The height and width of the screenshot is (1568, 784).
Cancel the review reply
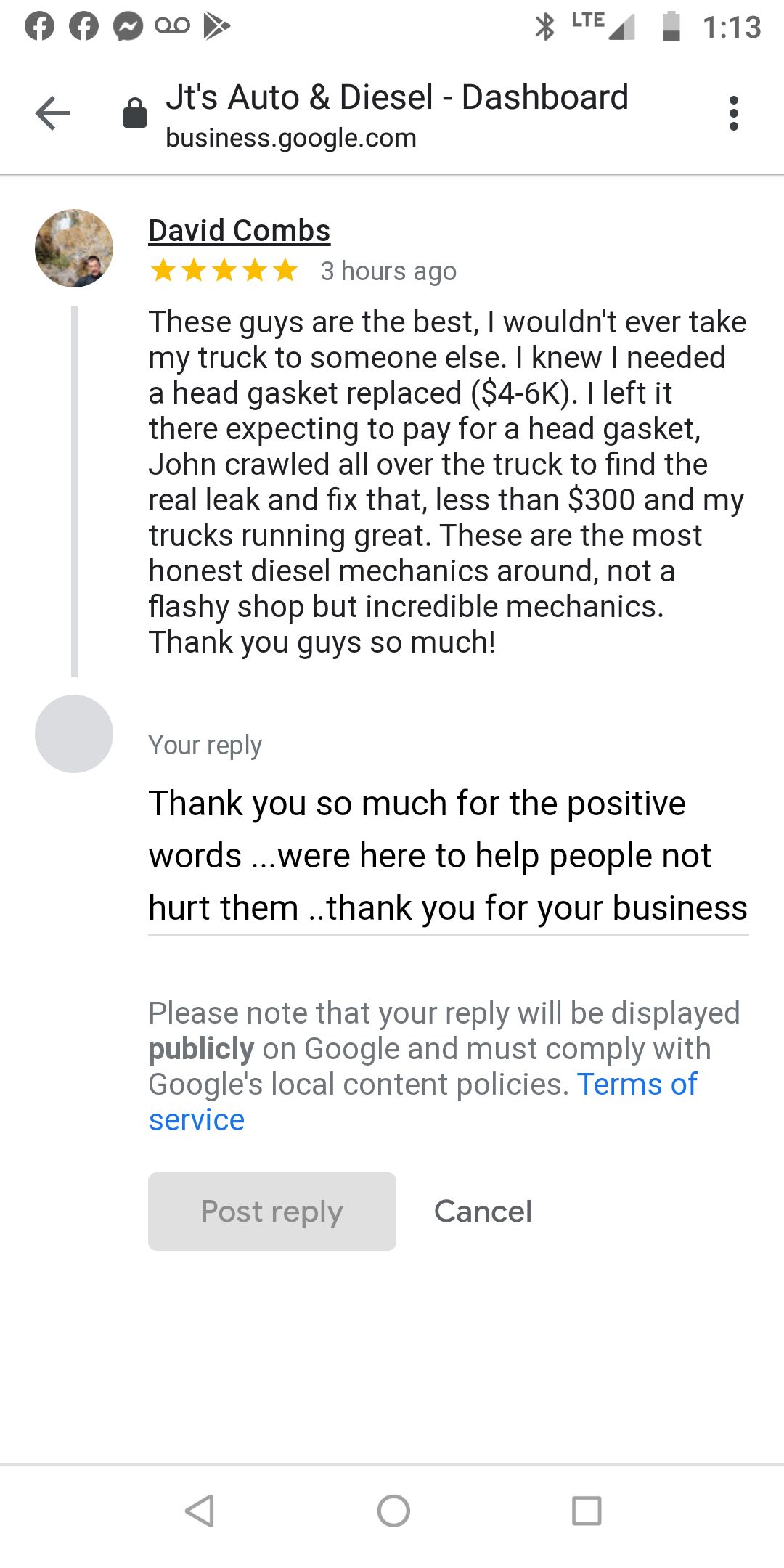[483, 1212]
